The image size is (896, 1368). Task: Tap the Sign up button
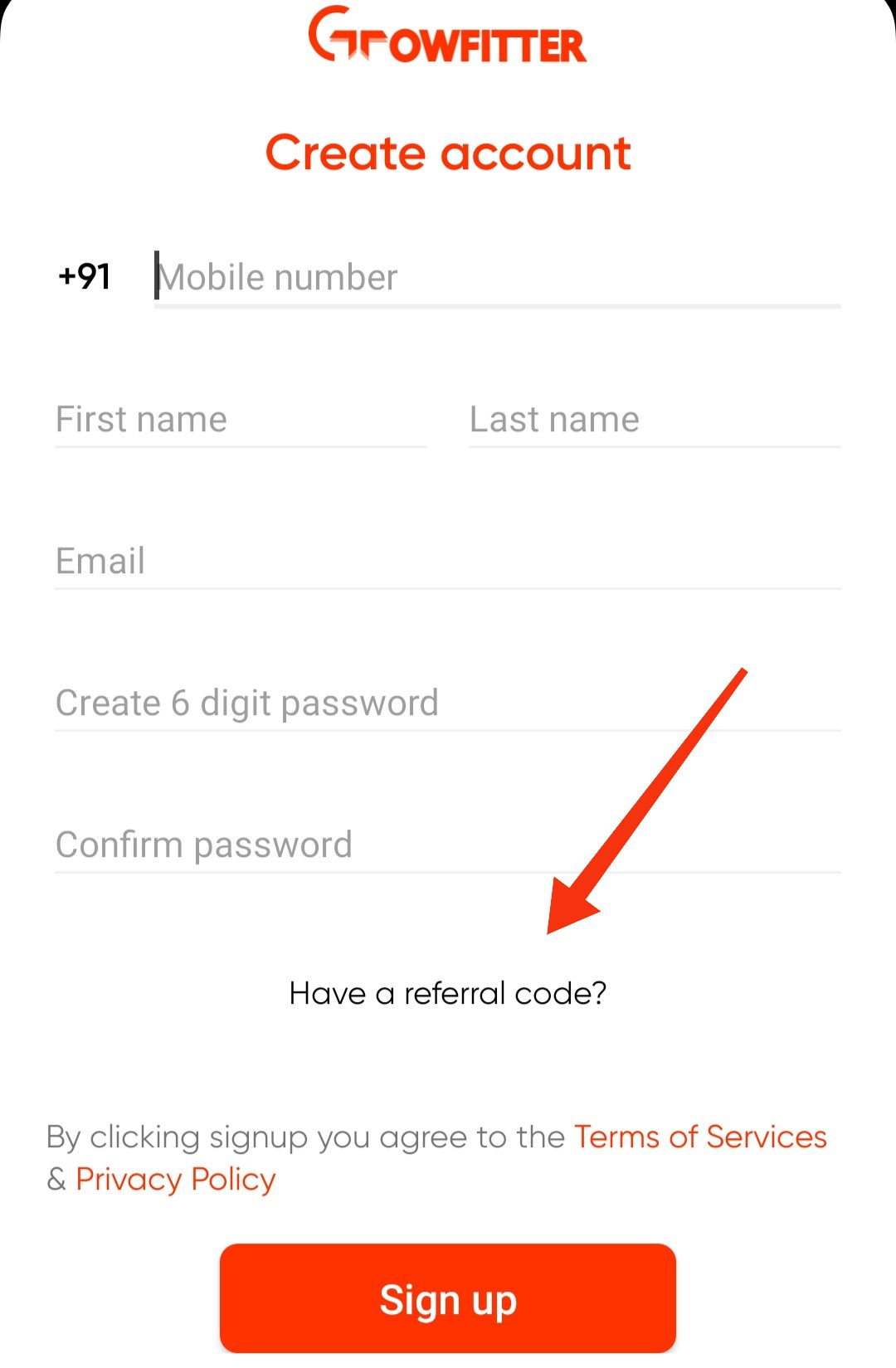click(x=448, y=1298)
